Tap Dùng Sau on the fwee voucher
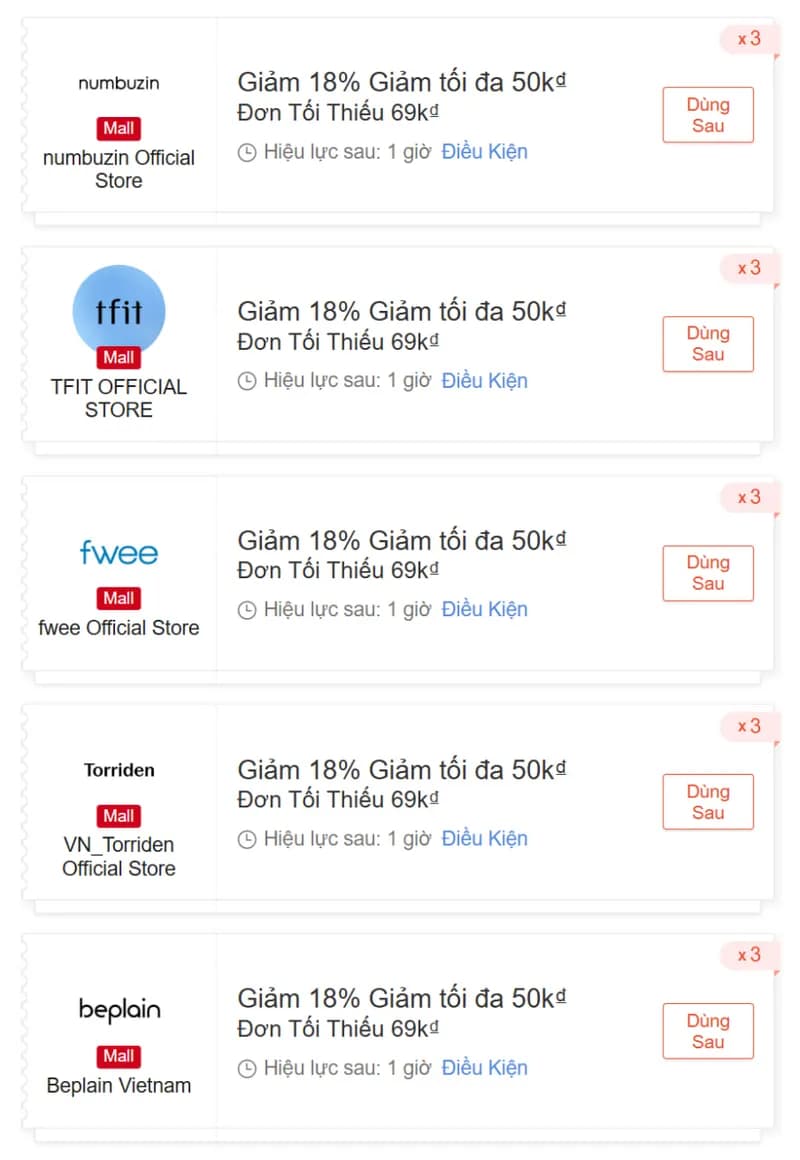 tap(707, 573)
